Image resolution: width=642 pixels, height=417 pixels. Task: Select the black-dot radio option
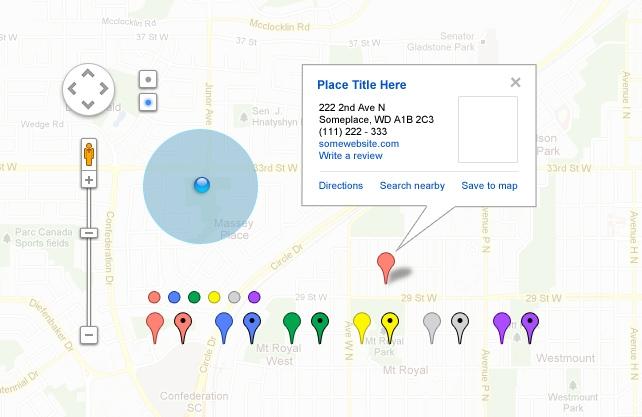coord(148,78)
